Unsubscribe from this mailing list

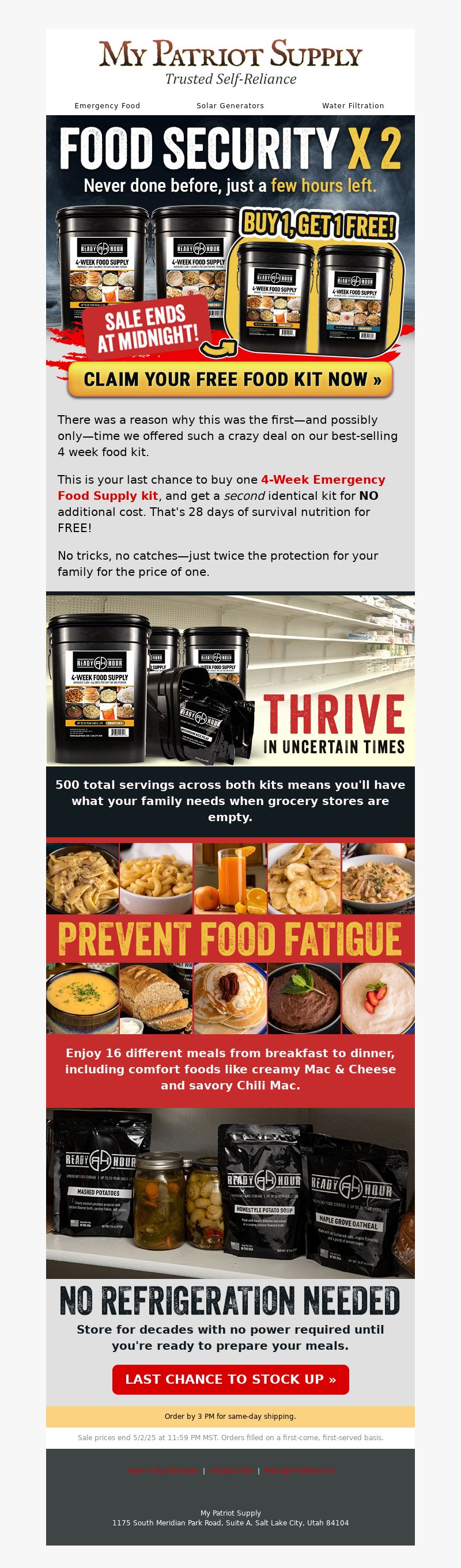[x=231, y=1470]
